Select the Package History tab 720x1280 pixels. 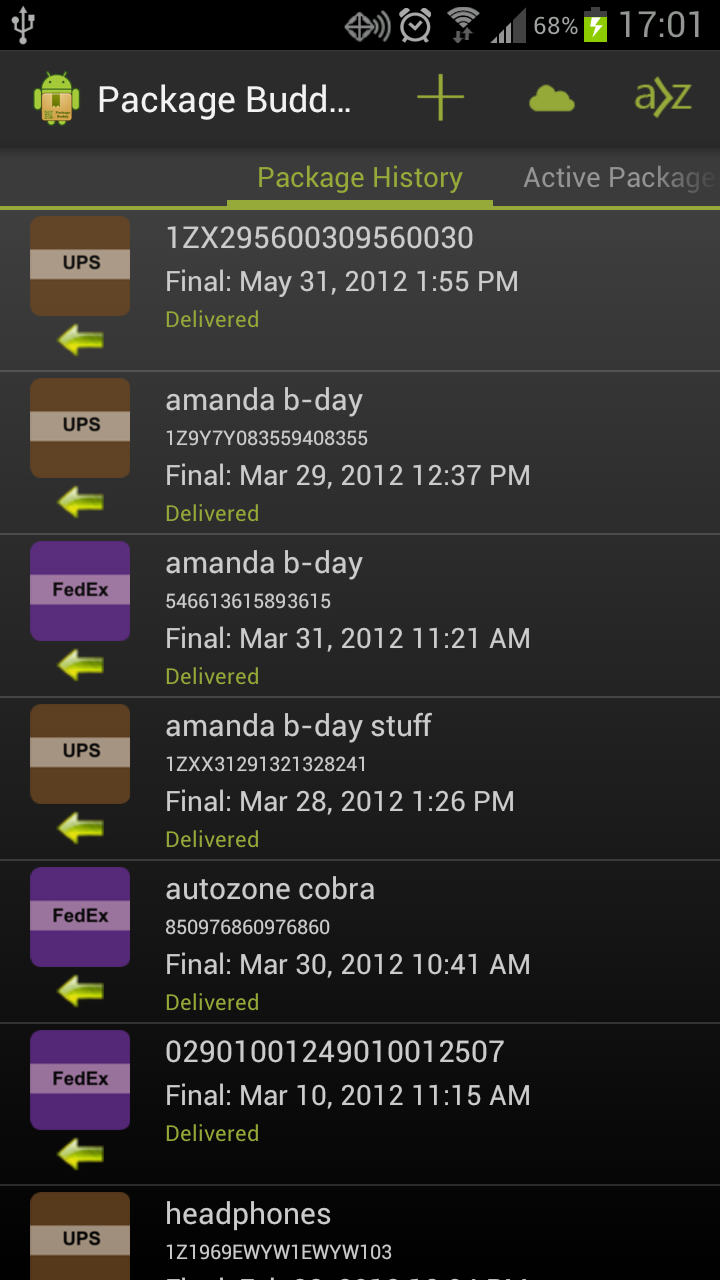coord(360,178)
